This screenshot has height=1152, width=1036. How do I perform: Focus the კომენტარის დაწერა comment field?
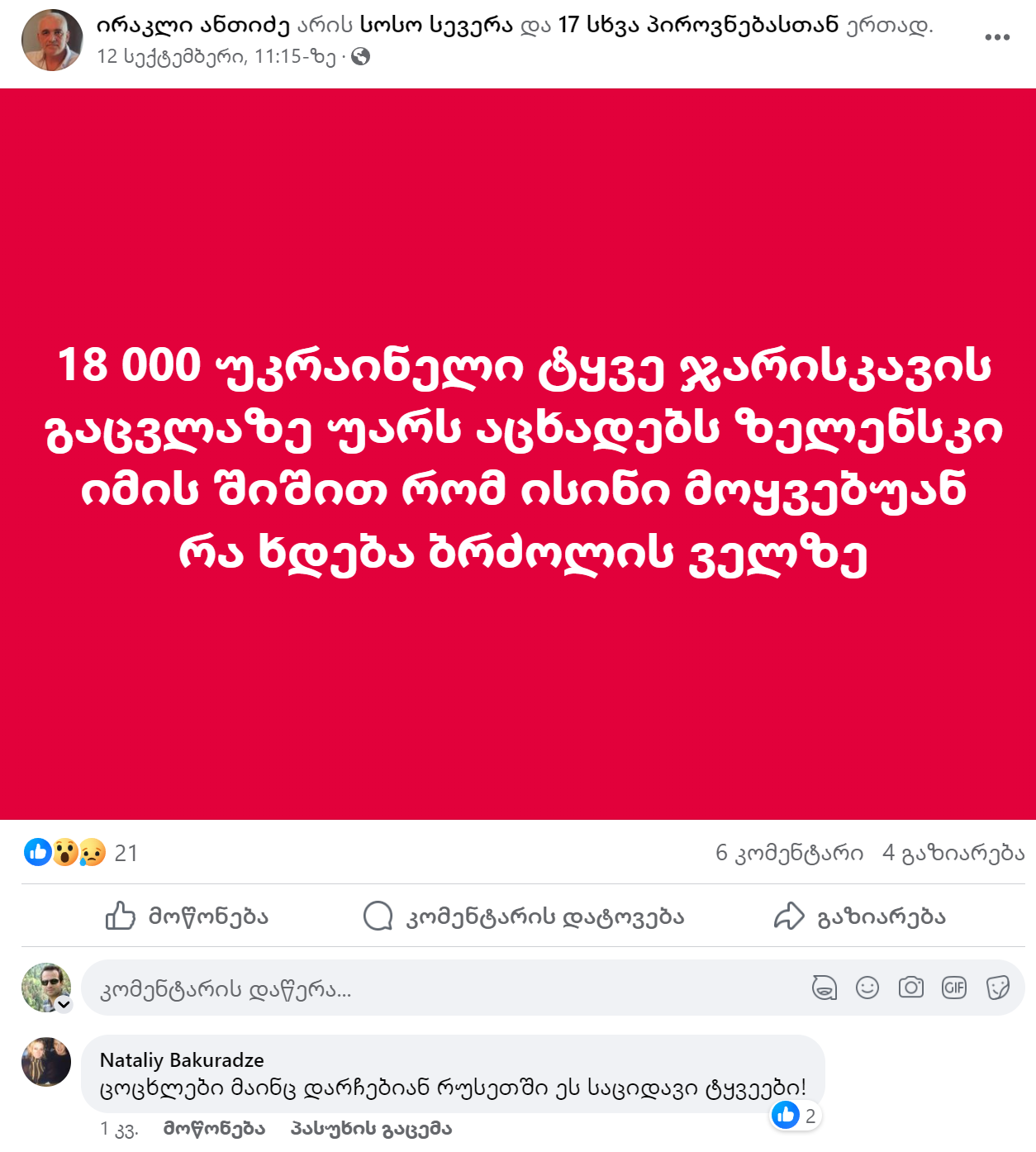(x=446, y=988)
